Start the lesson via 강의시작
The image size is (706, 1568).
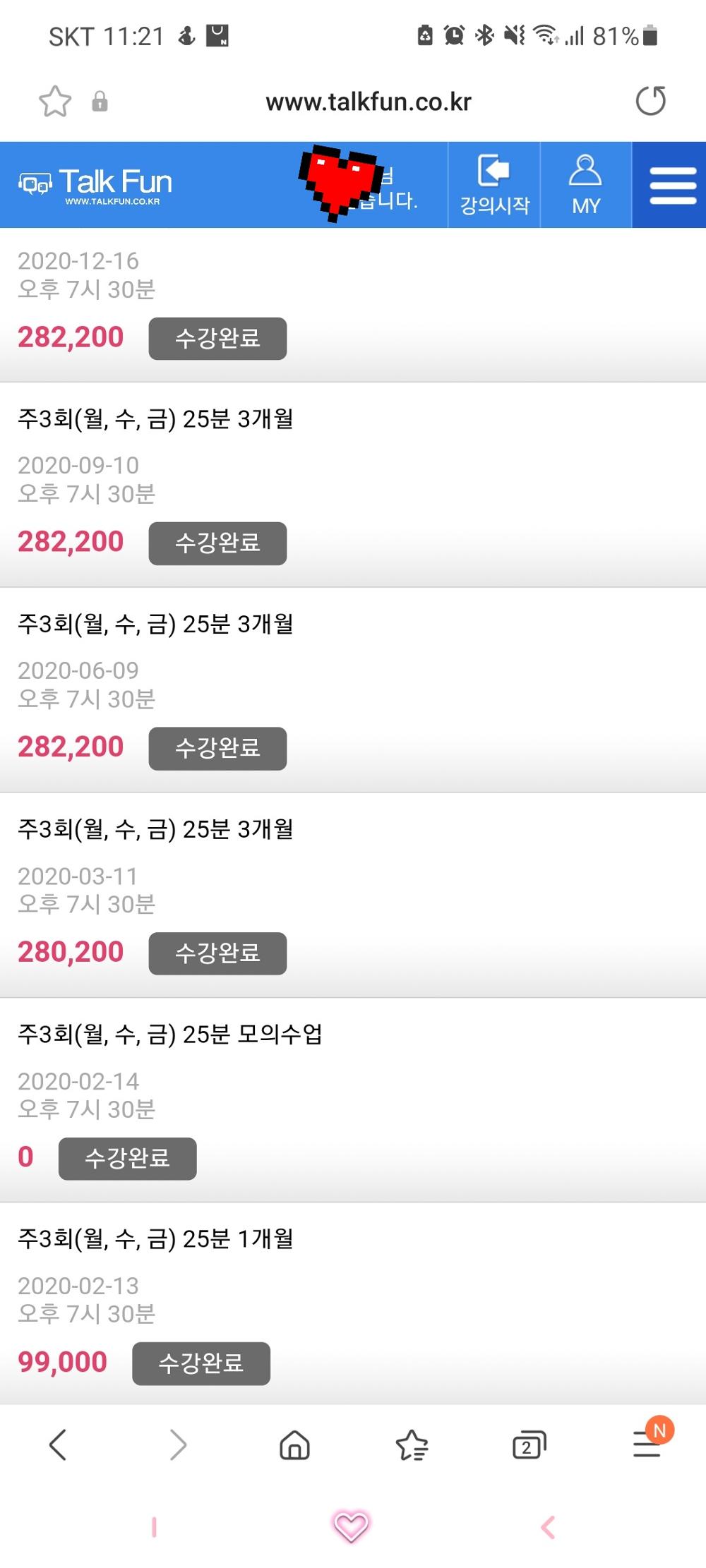tap(494, 185)
